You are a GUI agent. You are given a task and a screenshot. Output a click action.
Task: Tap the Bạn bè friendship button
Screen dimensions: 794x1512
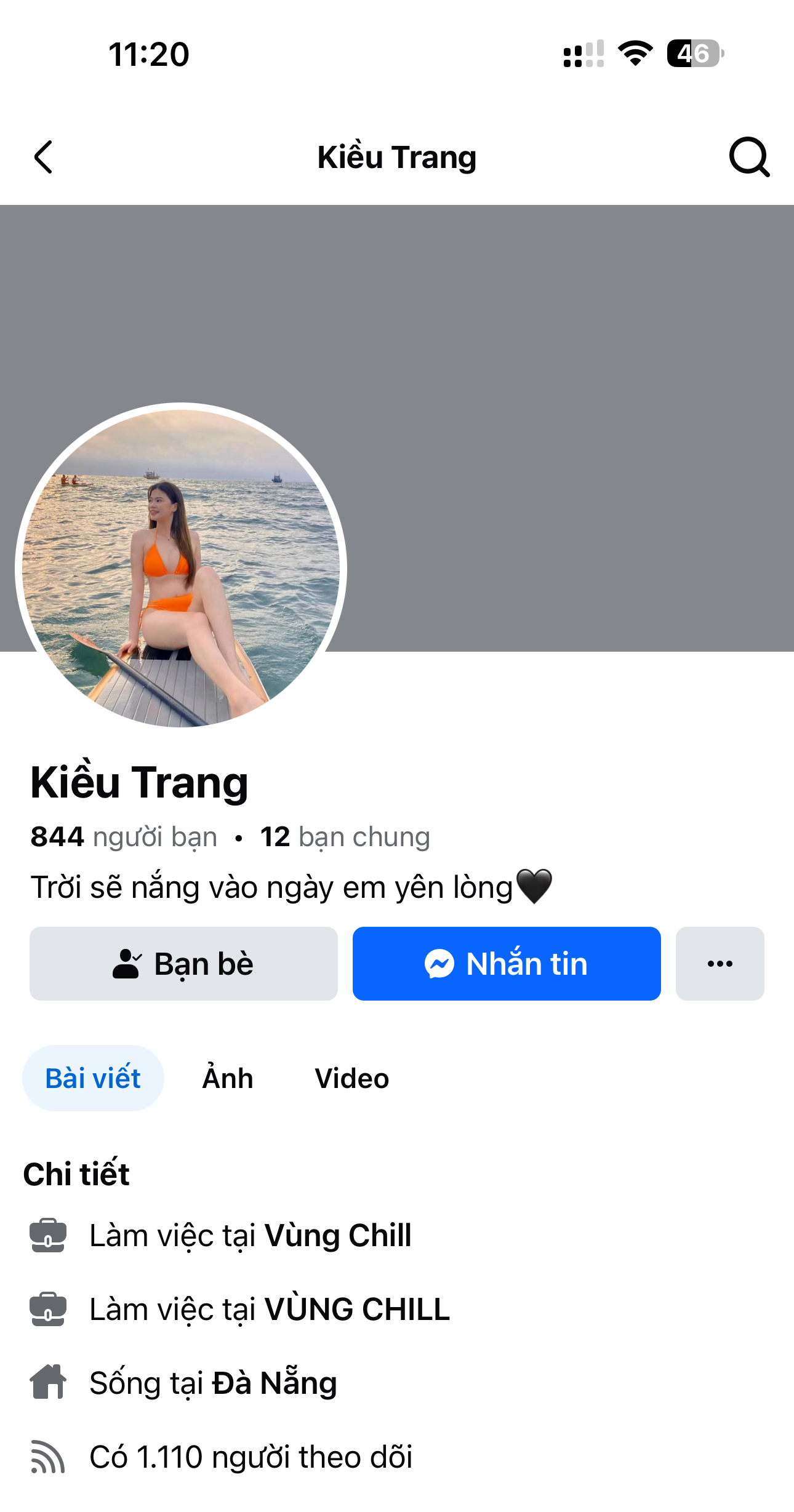[x=183, y=964]
